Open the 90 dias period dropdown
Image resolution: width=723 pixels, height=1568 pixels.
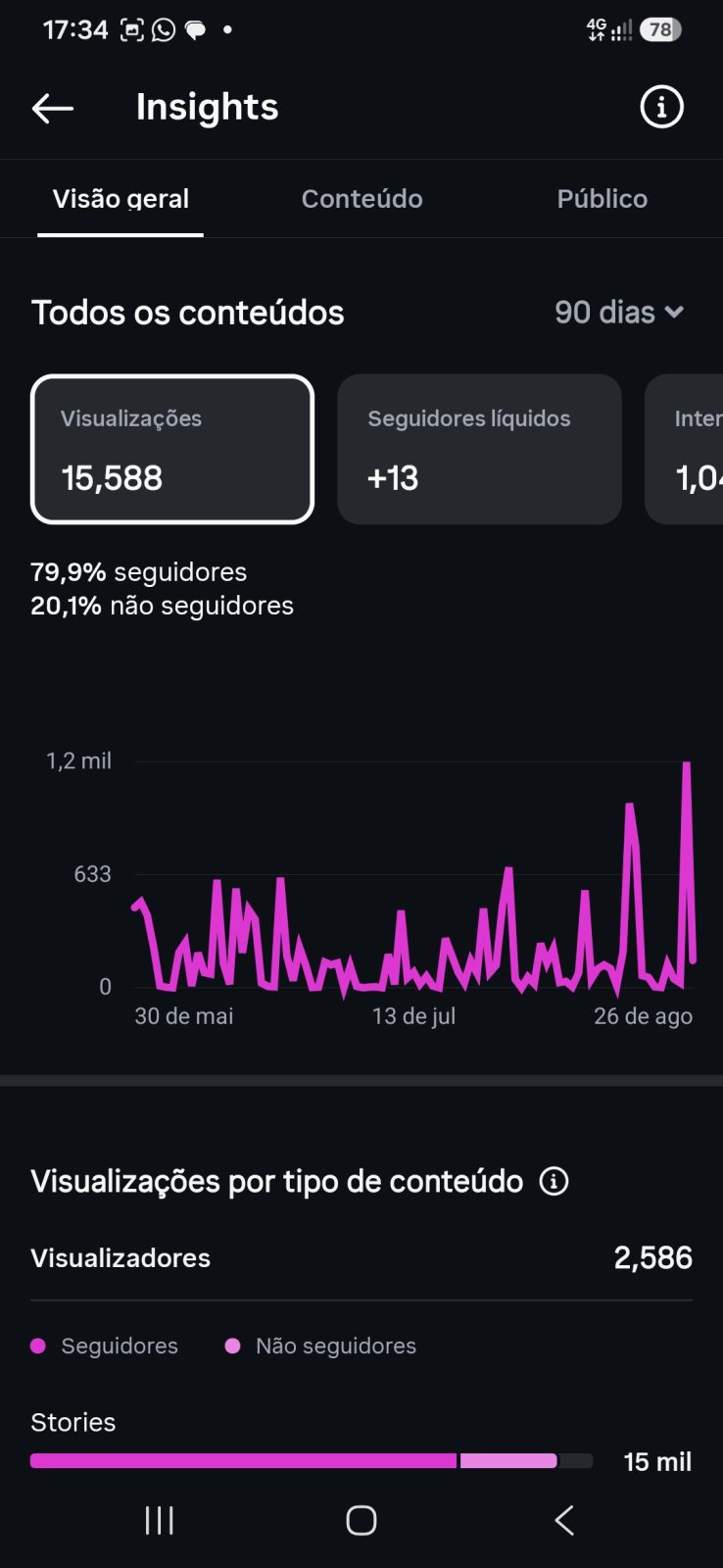tap(619, 313)
